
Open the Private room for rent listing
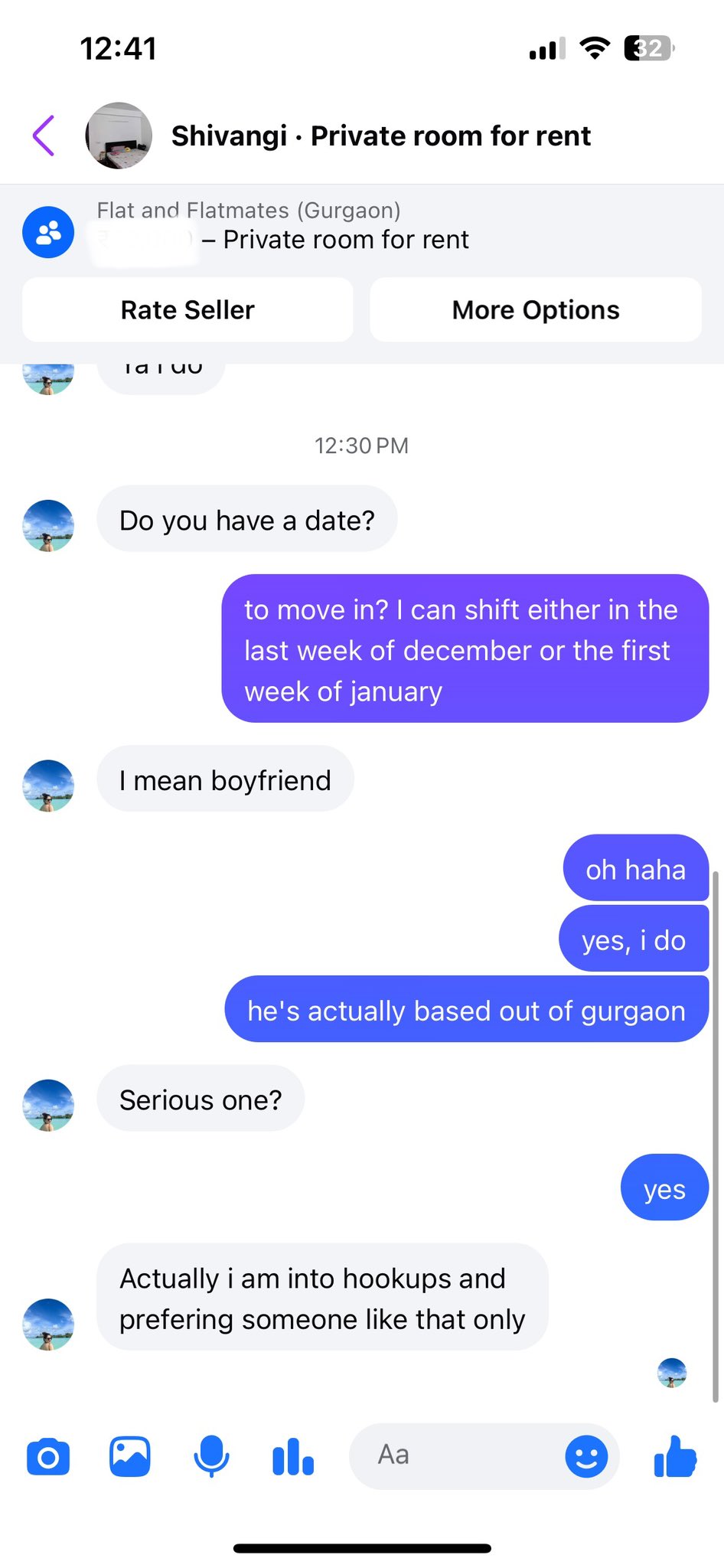[344, 240]
